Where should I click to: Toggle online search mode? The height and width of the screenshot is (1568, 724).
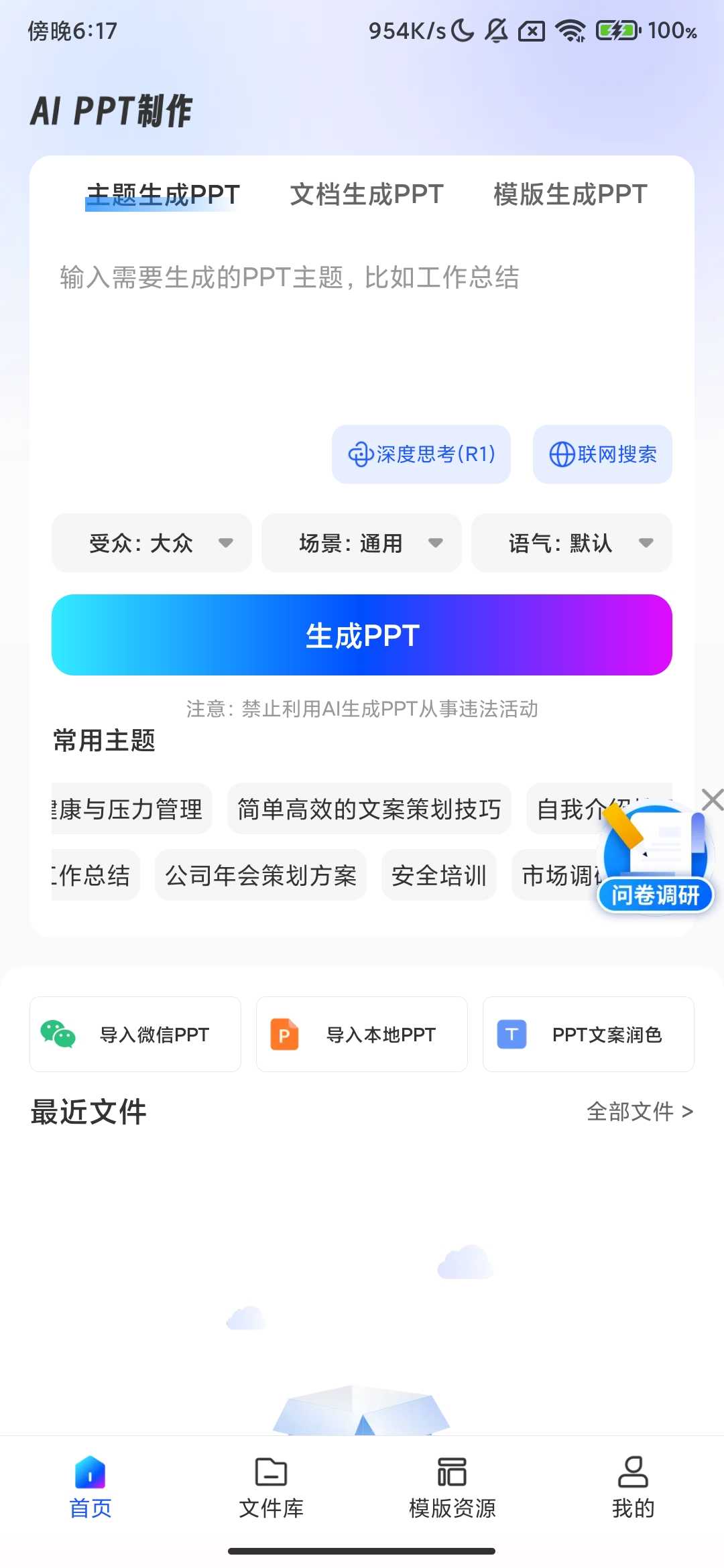point(601,454)
